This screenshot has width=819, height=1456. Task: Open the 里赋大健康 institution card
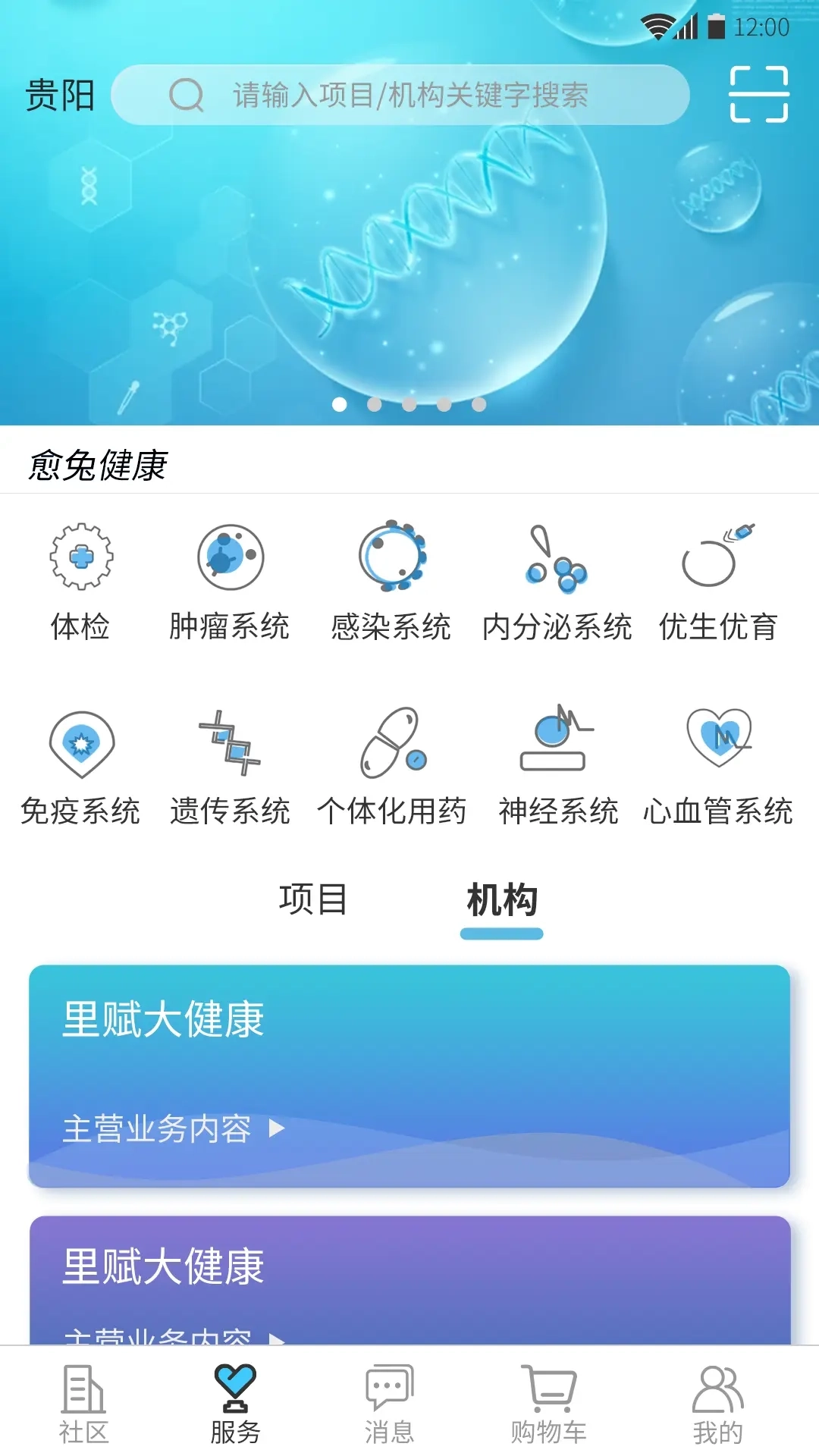click(409, 1077)
